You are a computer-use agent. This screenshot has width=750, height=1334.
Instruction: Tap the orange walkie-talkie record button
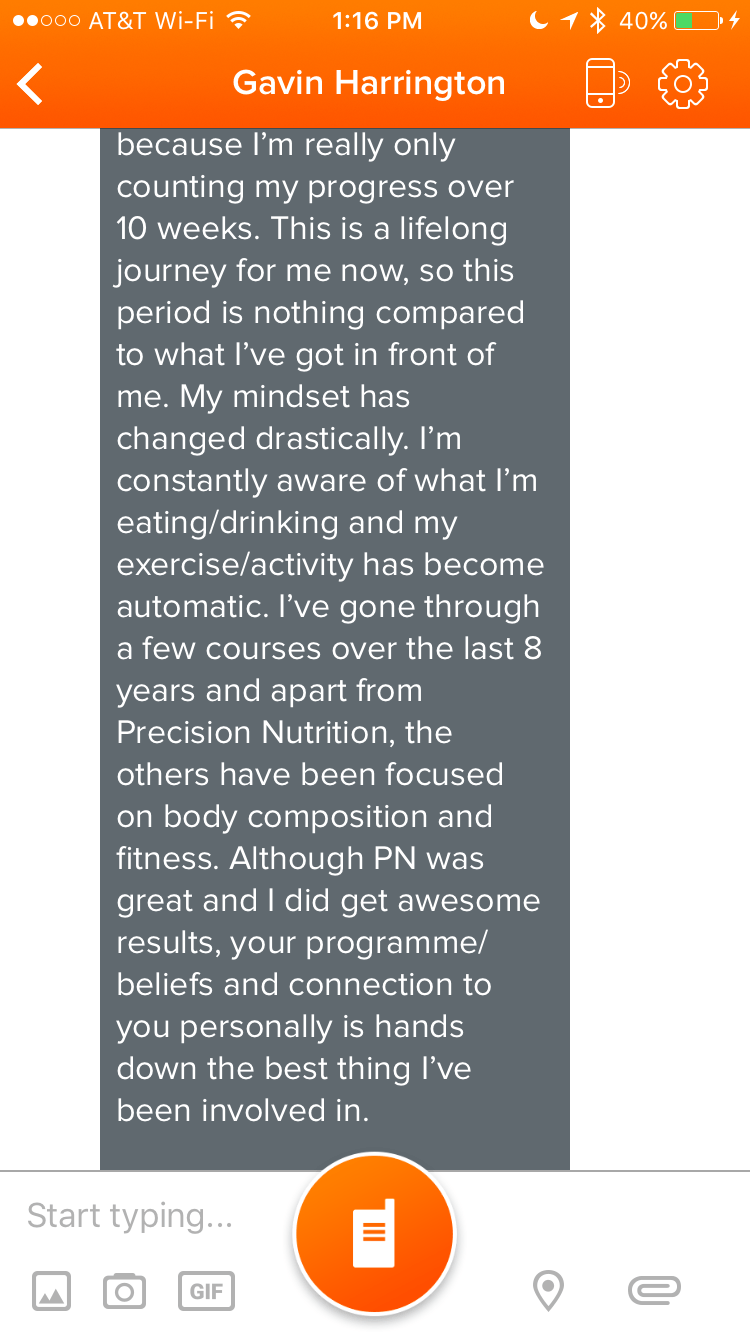tap(374, 1233)
